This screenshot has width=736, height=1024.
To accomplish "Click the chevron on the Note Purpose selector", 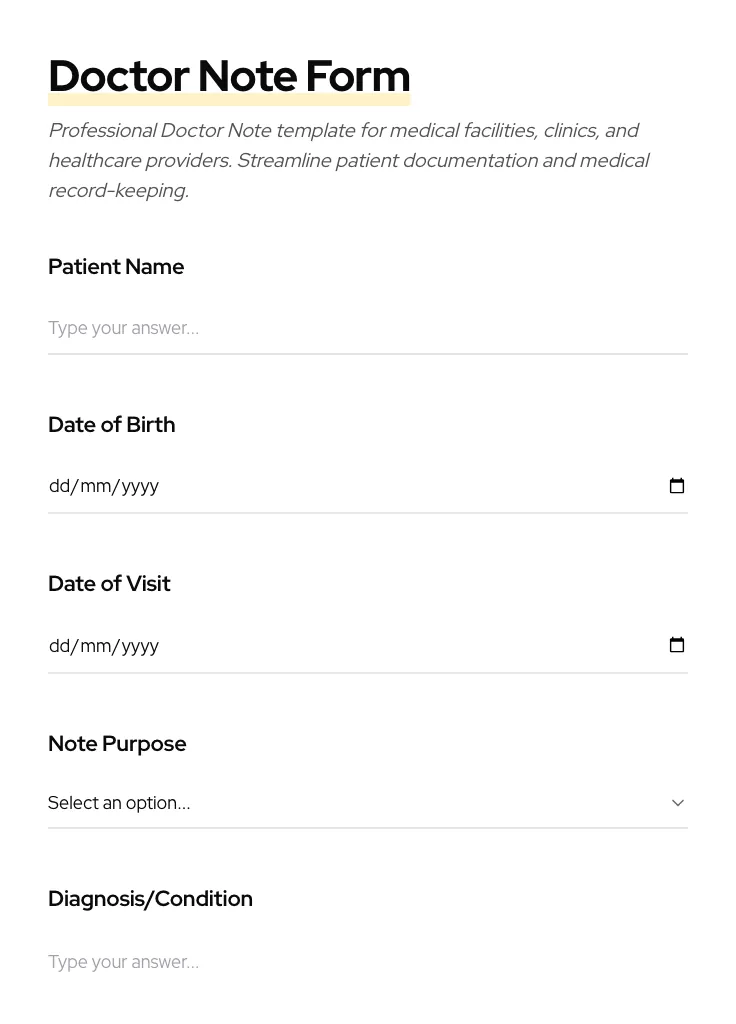I will click(x=678, y=802).
